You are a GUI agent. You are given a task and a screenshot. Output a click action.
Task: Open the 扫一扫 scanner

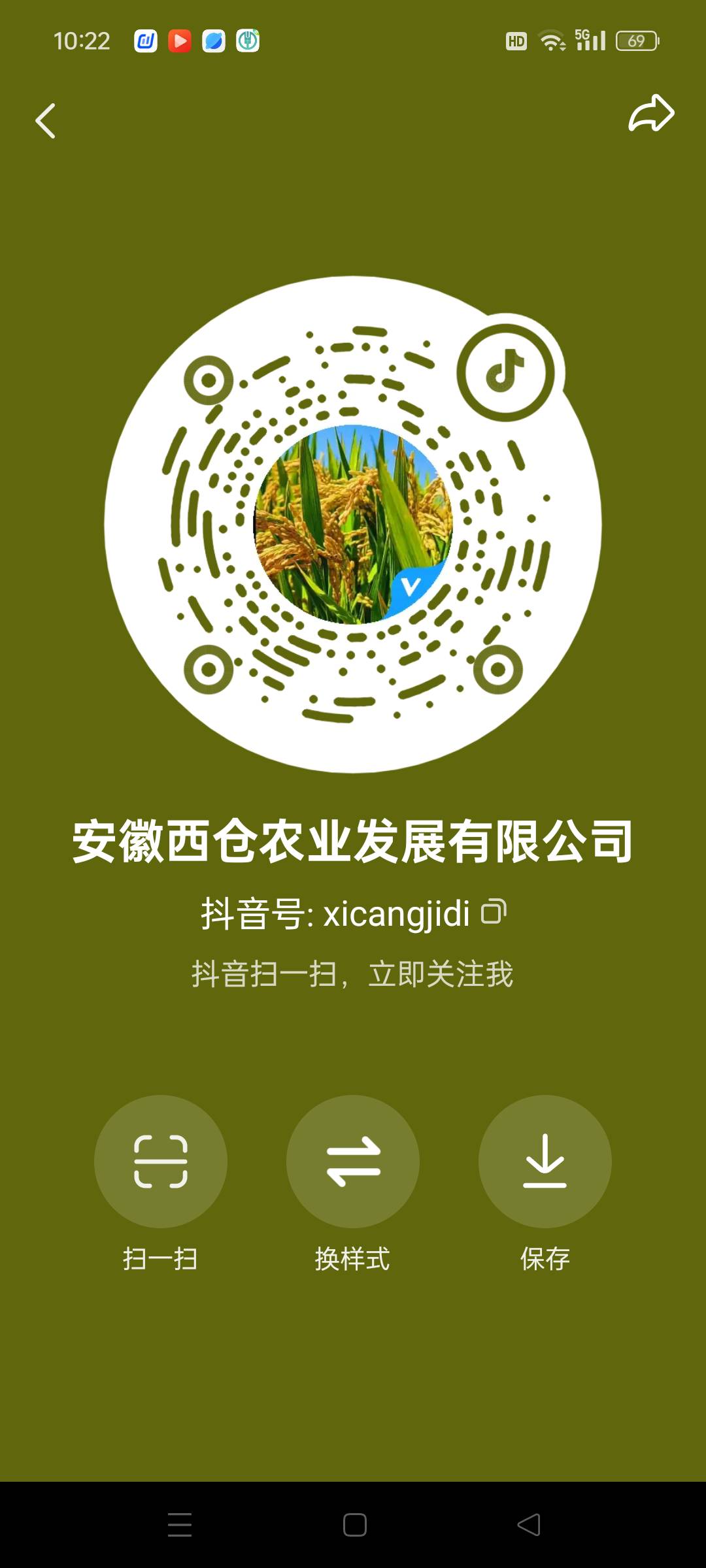161,1162
